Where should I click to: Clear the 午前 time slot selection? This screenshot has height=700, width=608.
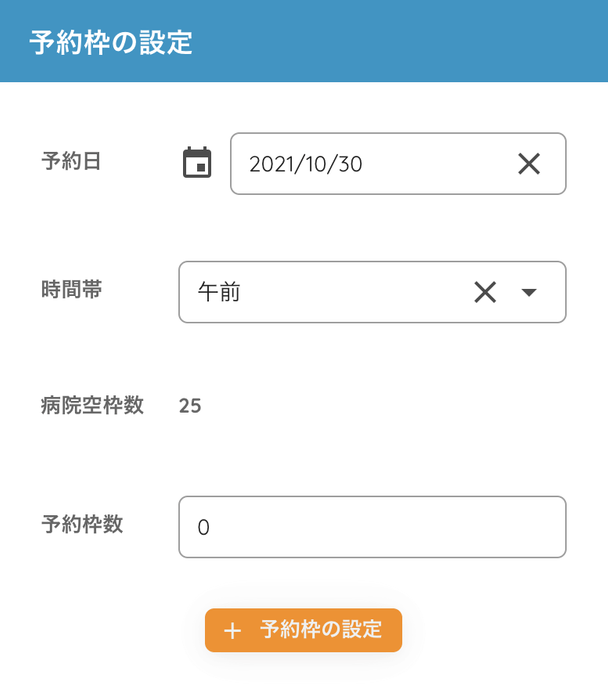(x=485, y=292)
